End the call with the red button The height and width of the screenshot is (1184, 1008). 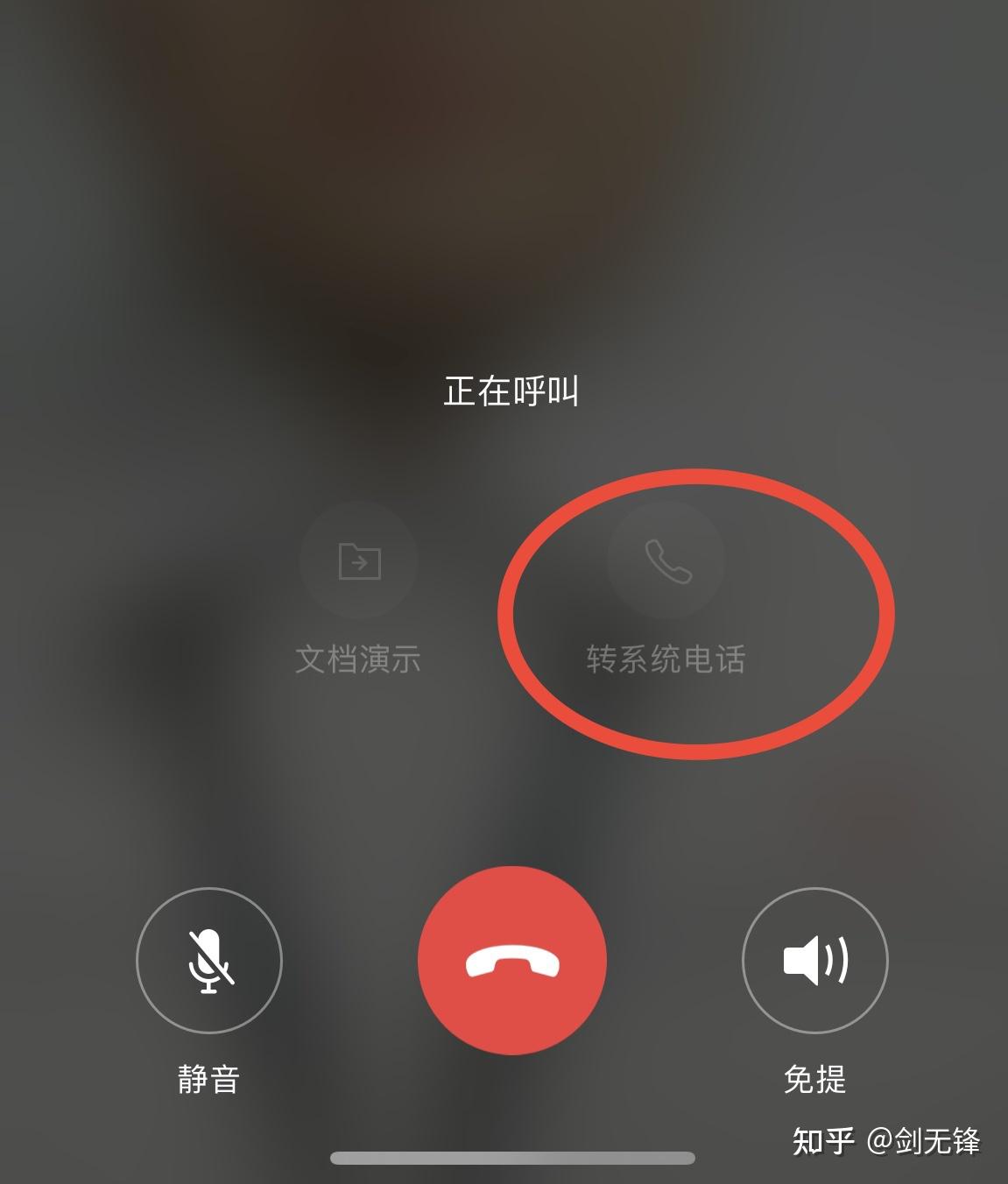(x=511, y=961)
